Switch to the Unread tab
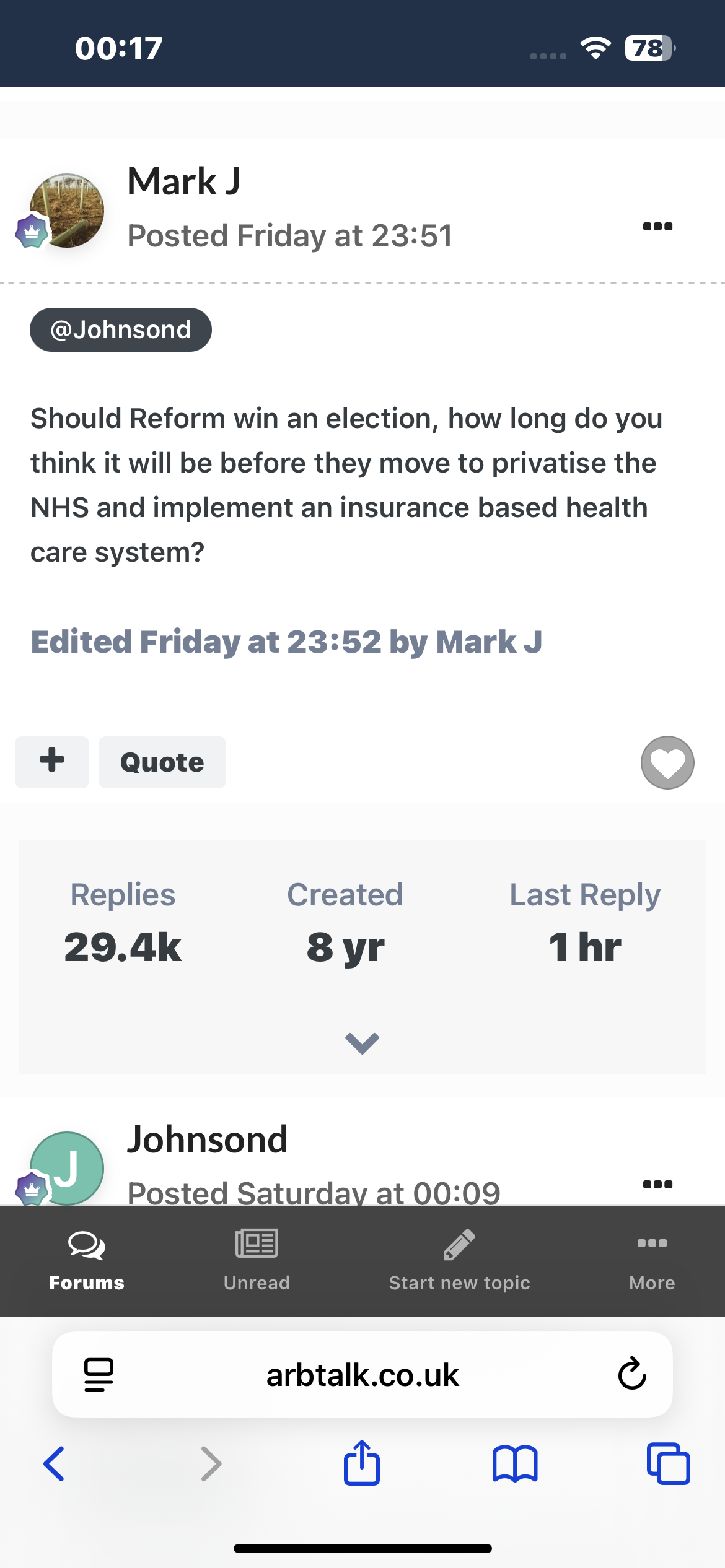The height and width of the screenshot is (1568, 725). [x=257, y=1261]
